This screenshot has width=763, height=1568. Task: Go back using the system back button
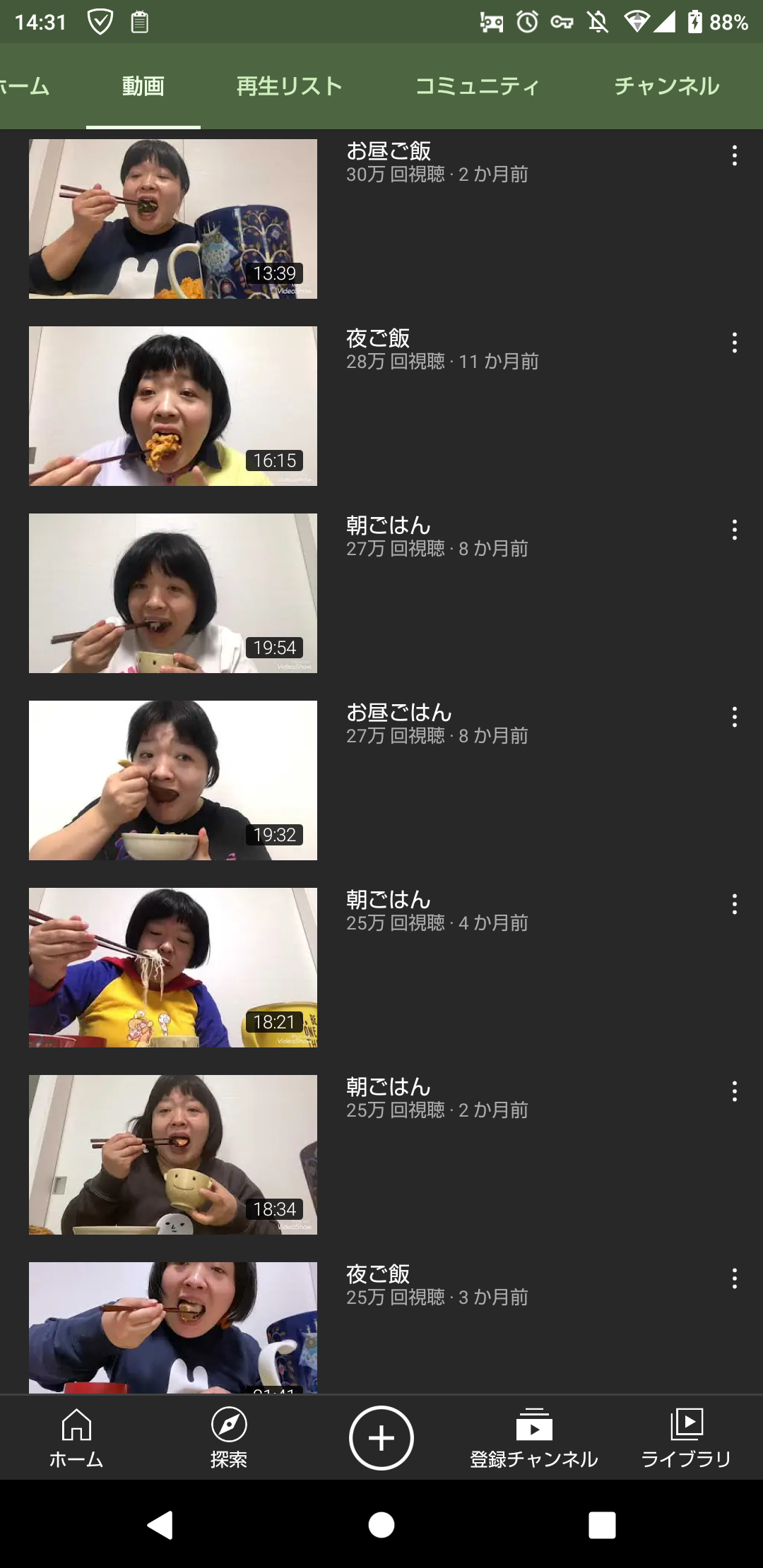(160, 1525)
